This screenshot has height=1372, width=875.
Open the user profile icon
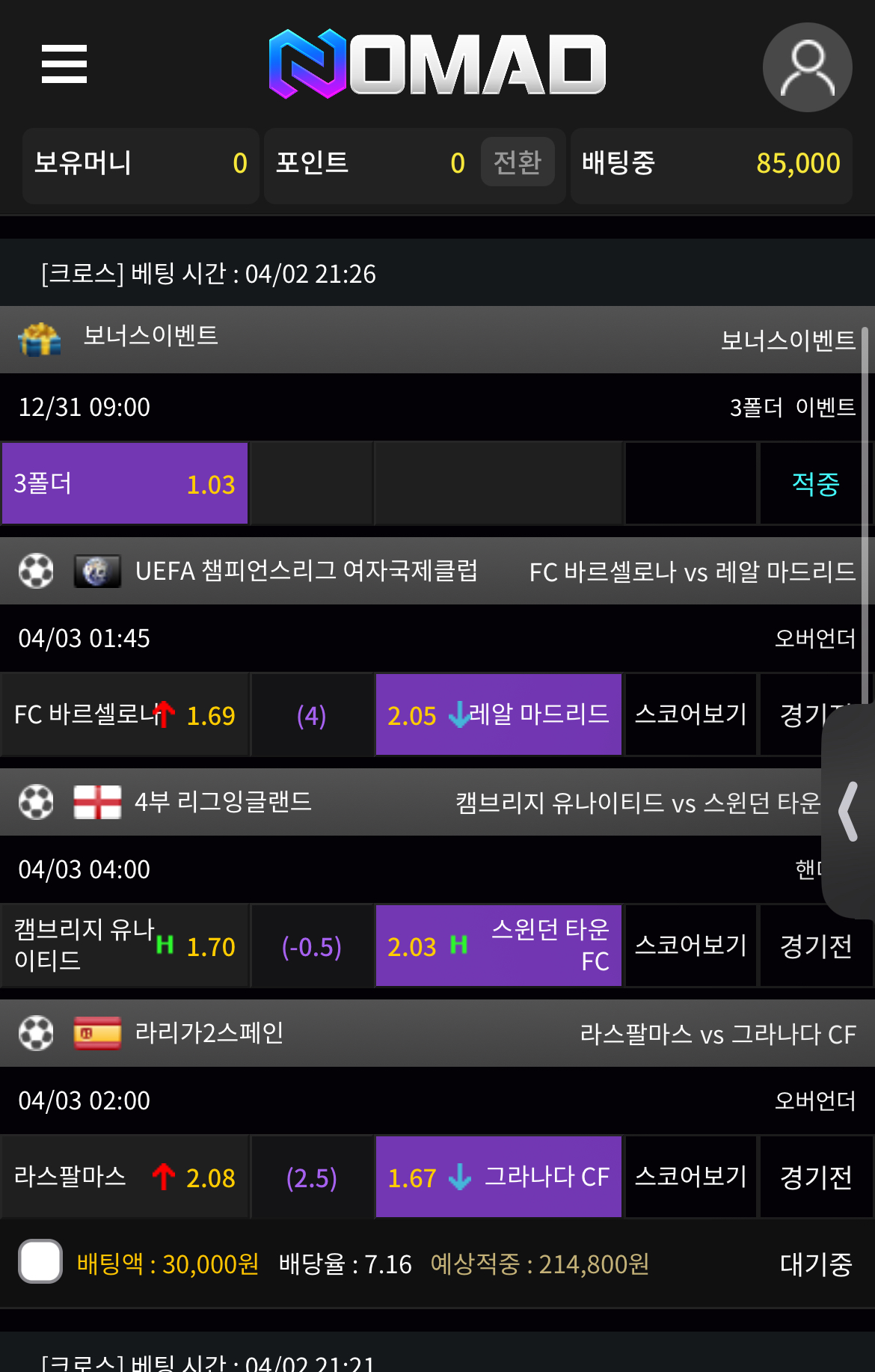coord(807,67)
